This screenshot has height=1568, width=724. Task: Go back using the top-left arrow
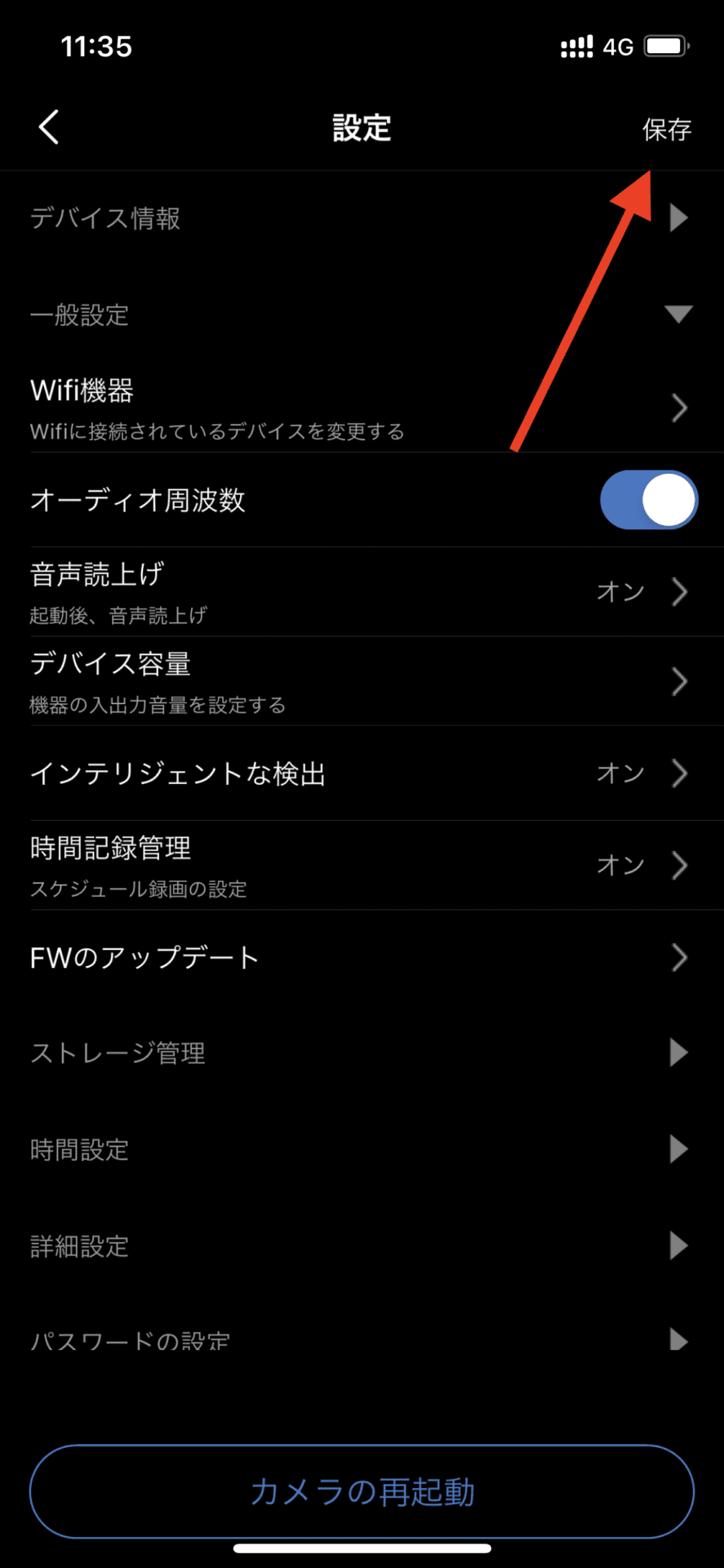tap(49, 127)
